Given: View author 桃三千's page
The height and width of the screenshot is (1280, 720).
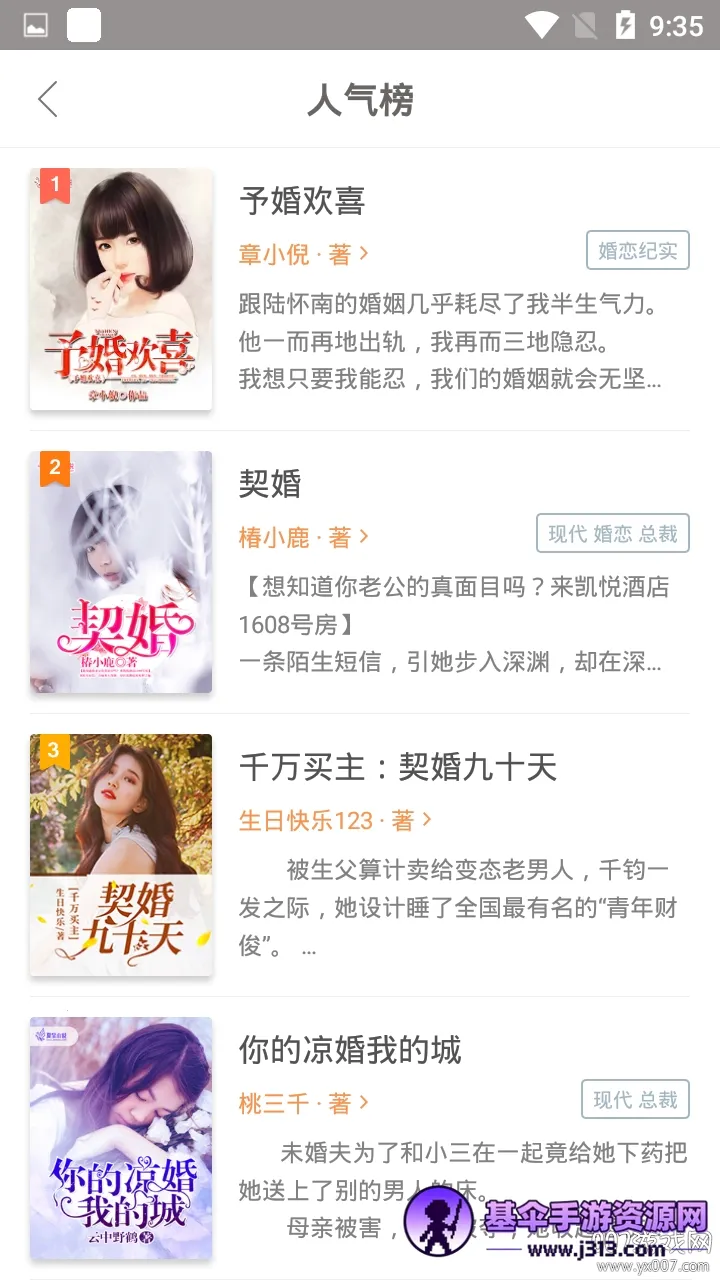Looking at the screenshot, I should click(x=303, y=1103).
